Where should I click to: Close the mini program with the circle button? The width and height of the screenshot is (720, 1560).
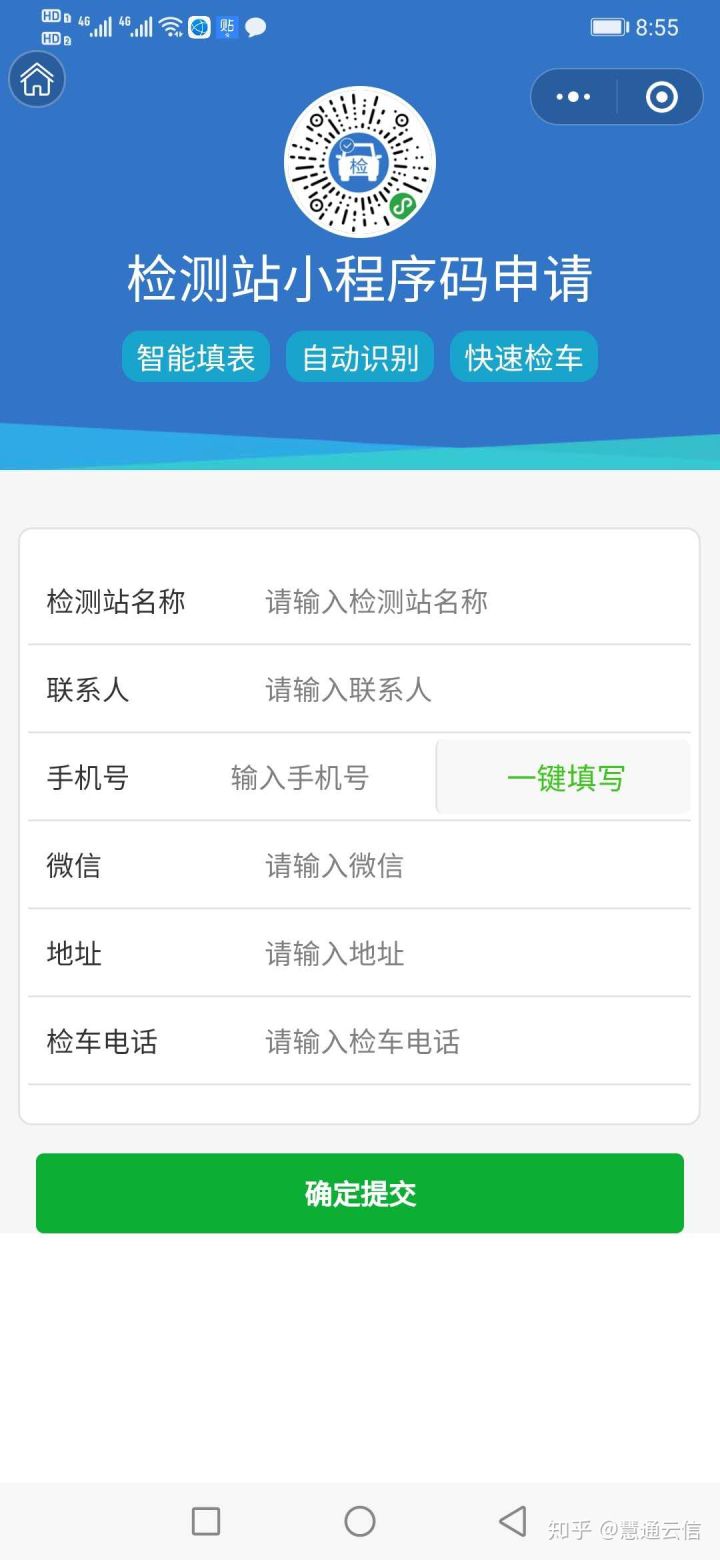(662, 97)
